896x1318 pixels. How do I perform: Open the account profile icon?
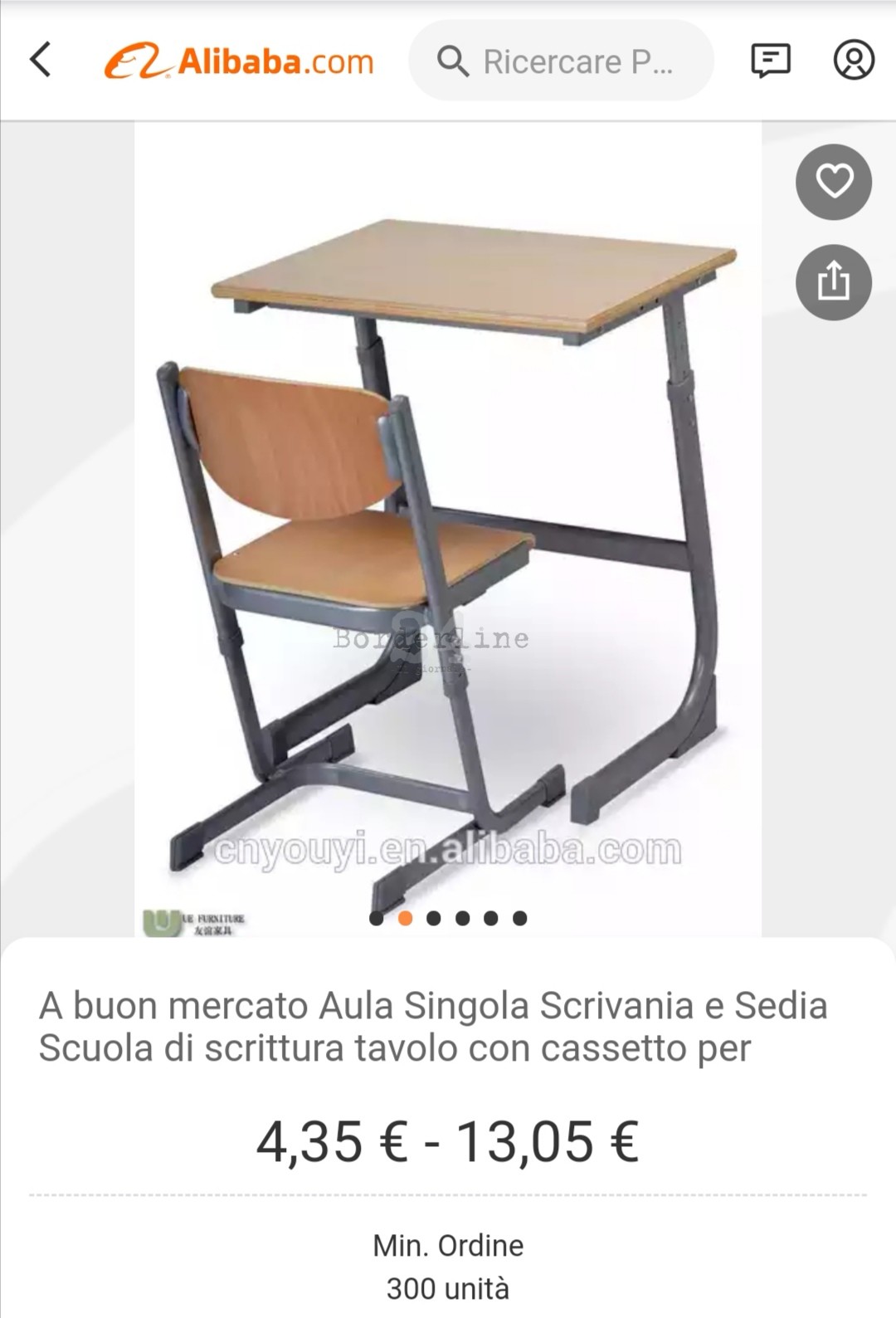point(854,61)
